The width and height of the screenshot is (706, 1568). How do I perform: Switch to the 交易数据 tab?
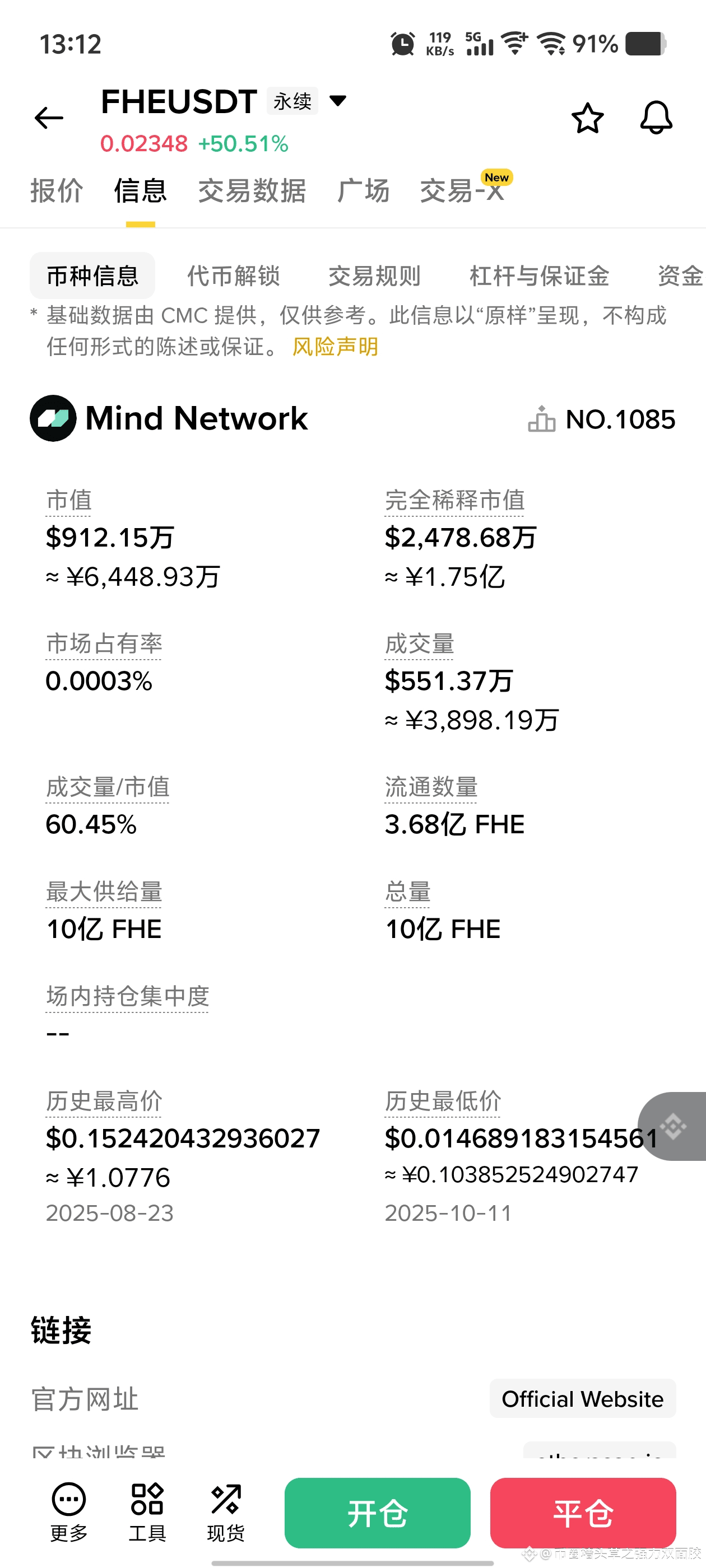tap(252, 191)
